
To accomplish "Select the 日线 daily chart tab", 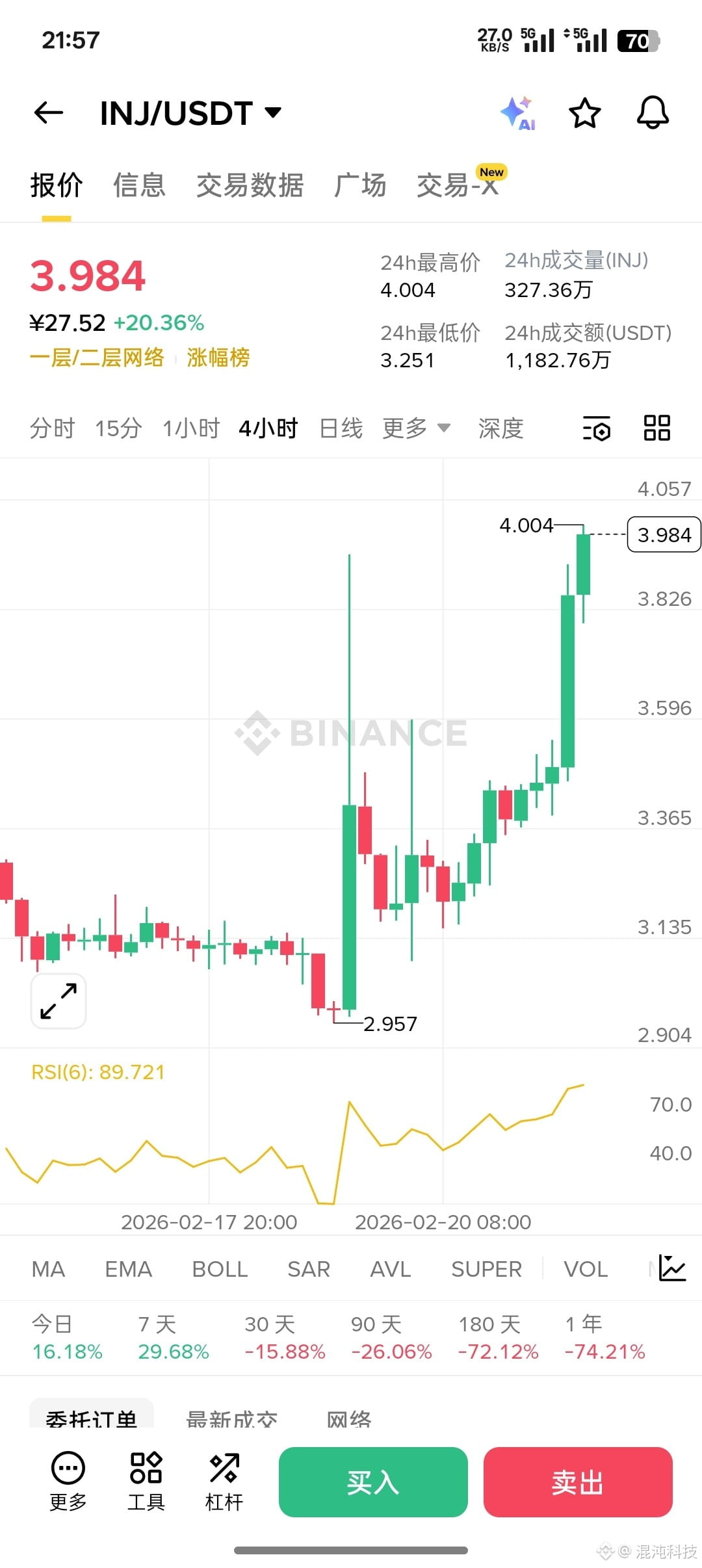I will click(341, 428).
